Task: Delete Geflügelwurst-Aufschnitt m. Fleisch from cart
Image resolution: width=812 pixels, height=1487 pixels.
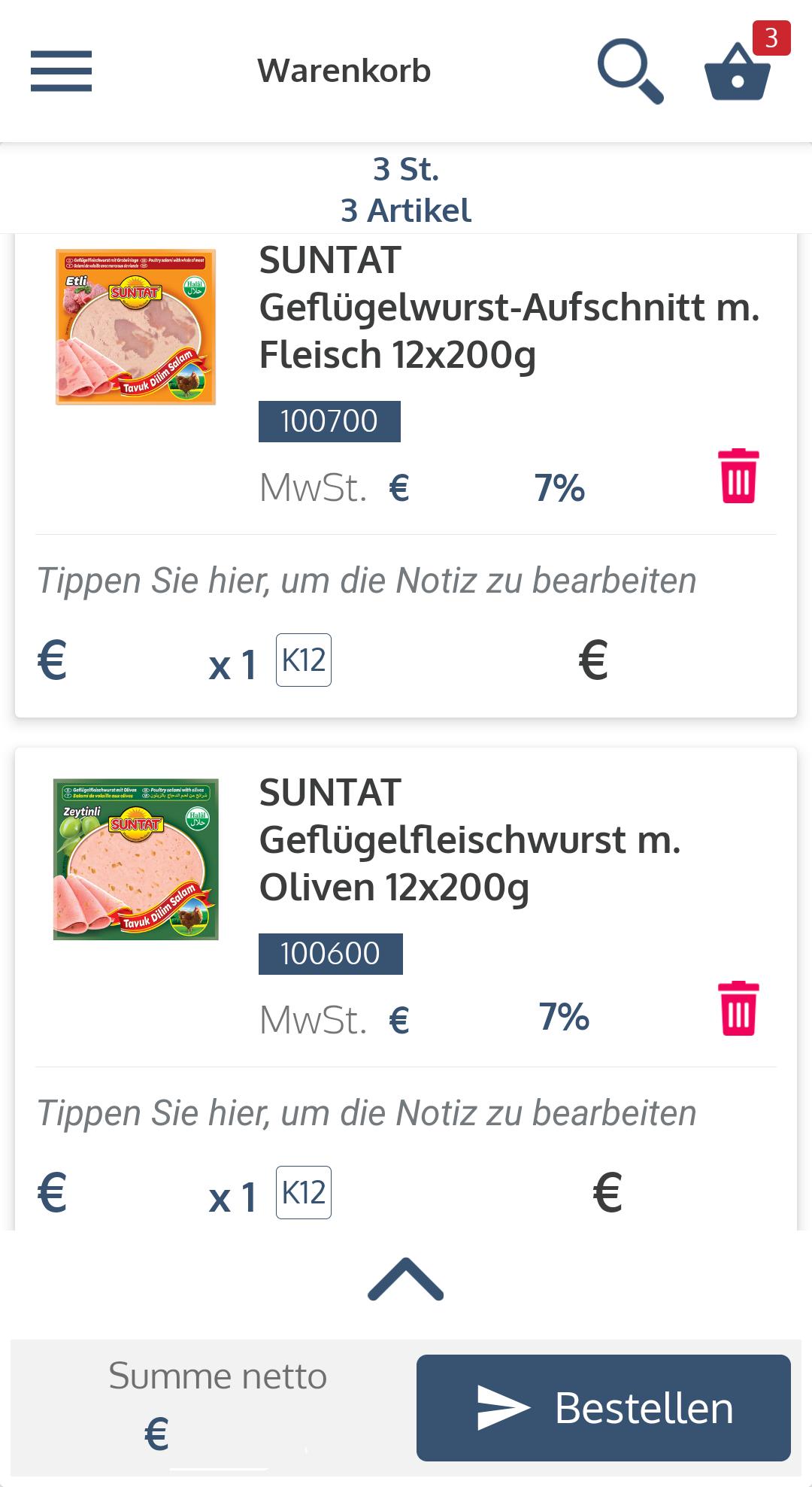Action: (738, 475)
